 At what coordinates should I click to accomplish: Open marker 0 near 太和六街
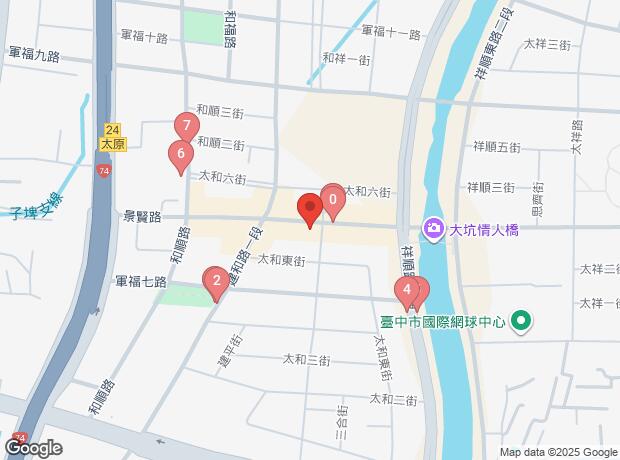coord(333,199)
